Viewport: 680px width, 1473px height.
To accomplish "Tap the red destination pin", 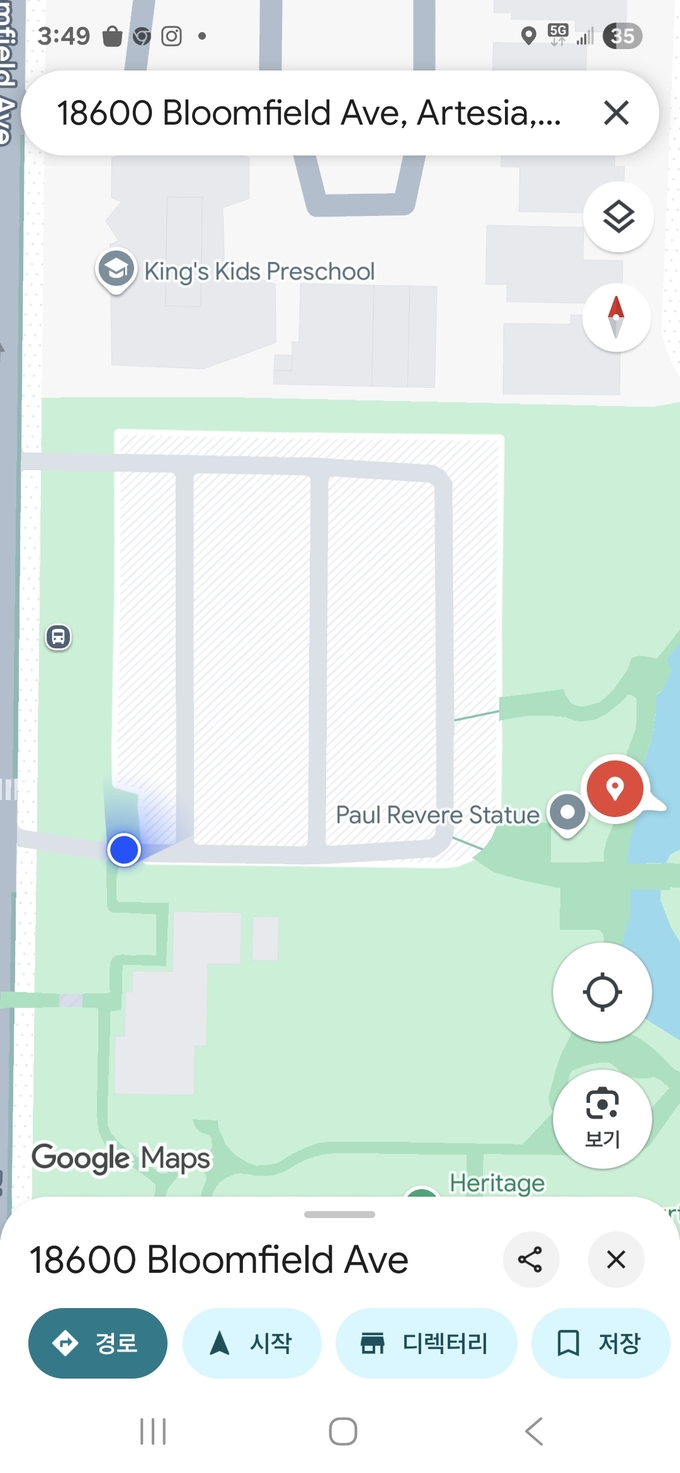I will [x=615, y=788].
